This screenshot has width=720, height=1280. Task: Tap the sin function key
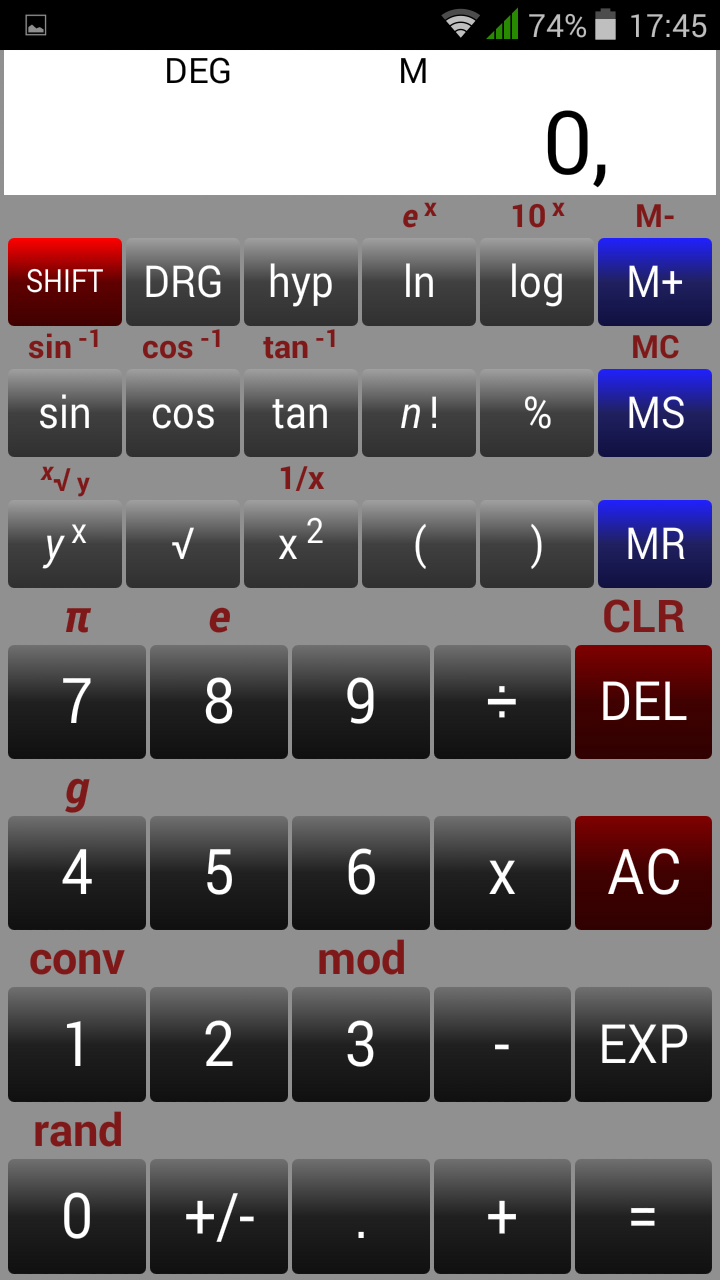coord(65,413)
